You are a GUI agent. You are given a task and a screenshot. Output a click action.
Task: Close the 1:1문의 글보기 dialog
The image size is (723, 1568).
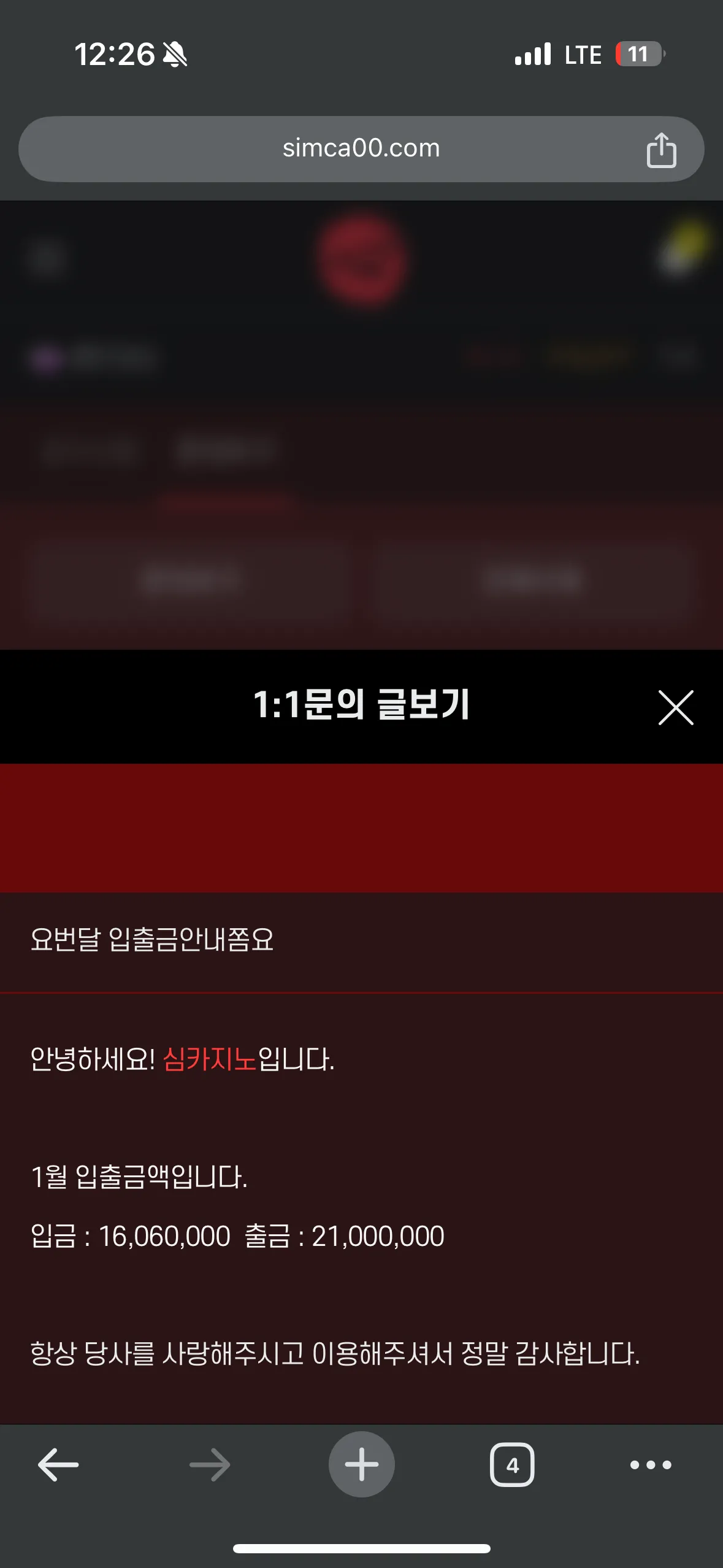(676, 707)
